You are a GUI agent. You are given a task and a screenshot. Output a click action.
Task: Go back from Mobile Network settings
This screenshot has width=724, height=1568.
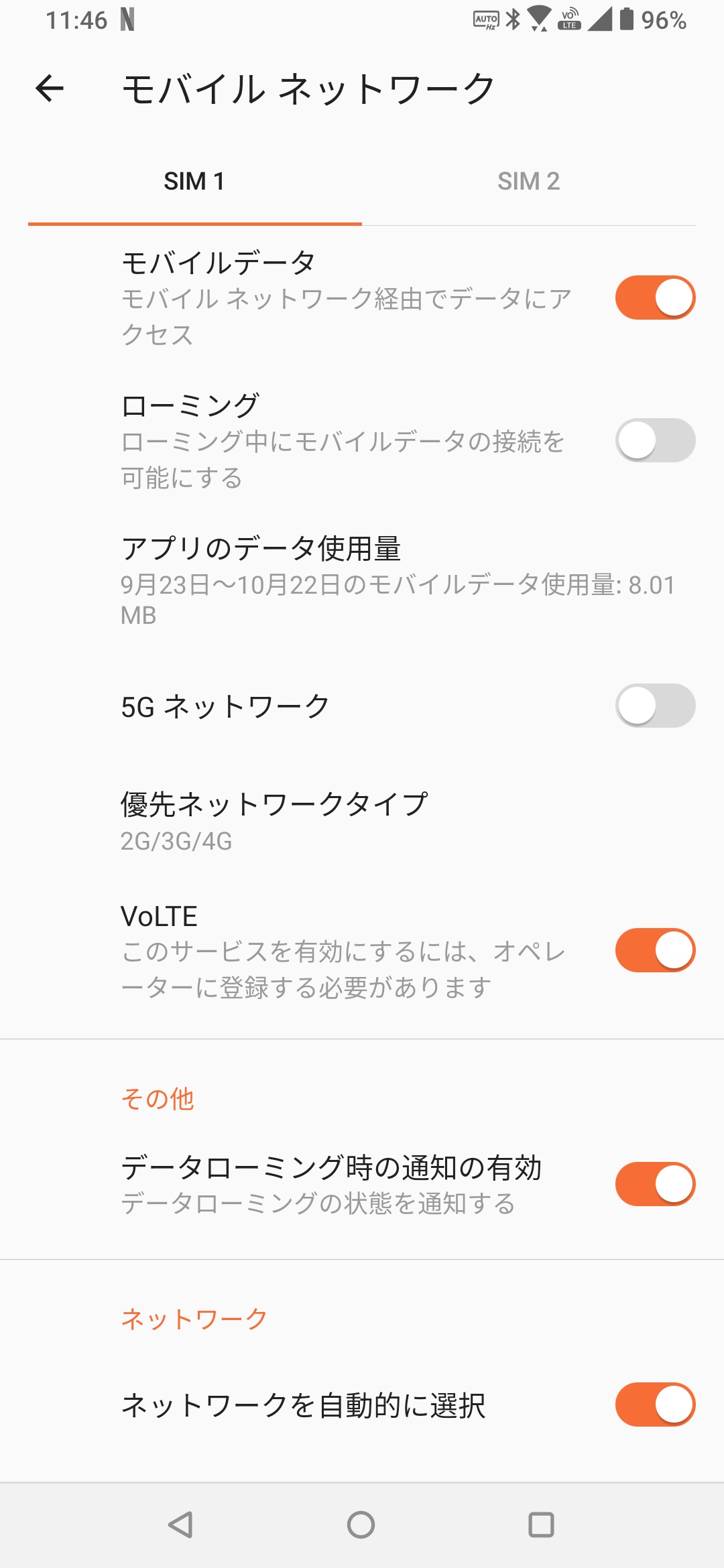(50, 88)
